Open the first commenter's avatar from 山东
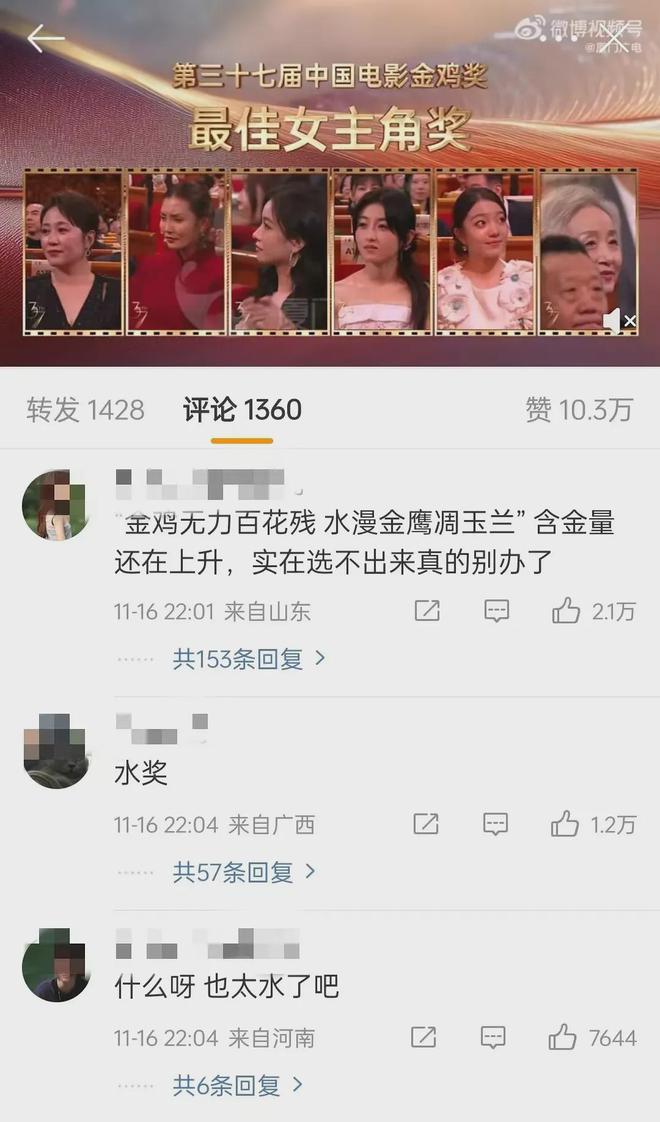This screenshot has height=1122, width=660. 55,504
